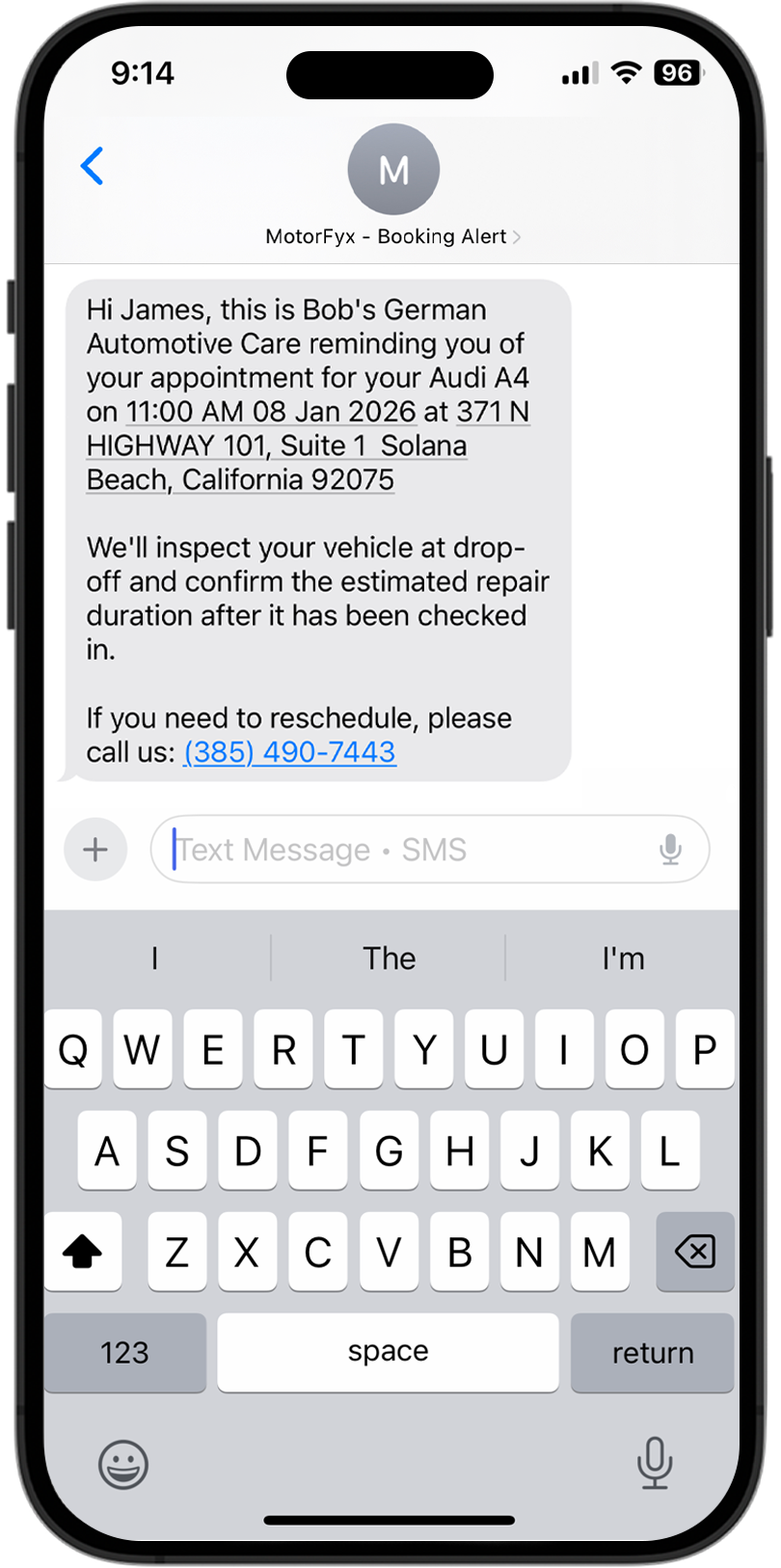Viewport: 781px width, 1568px height.
Task: Tap the return key
Action: 653,1352
